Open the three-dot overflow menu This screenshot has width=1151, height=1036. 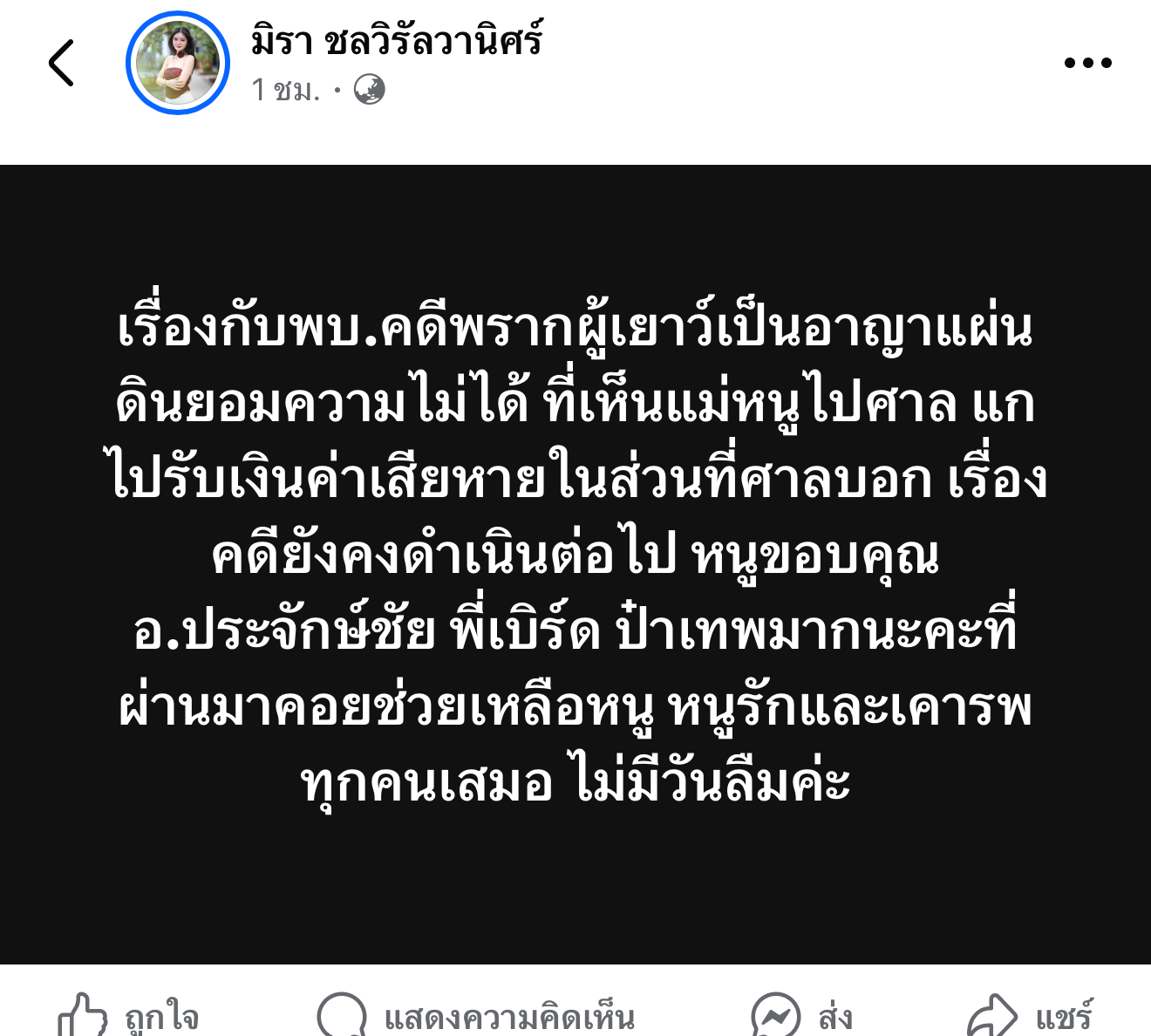(x=1087, y=63)
